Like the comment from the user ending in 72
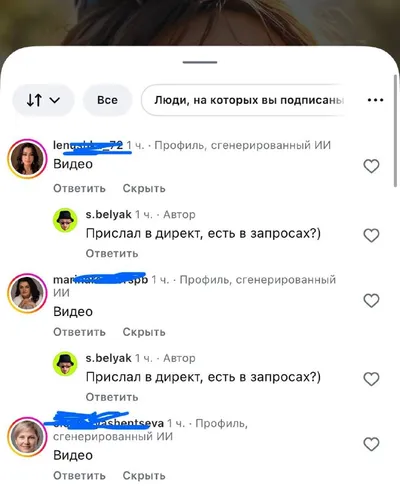This screenshot has height=489, width=400. [x=371, y=166]
